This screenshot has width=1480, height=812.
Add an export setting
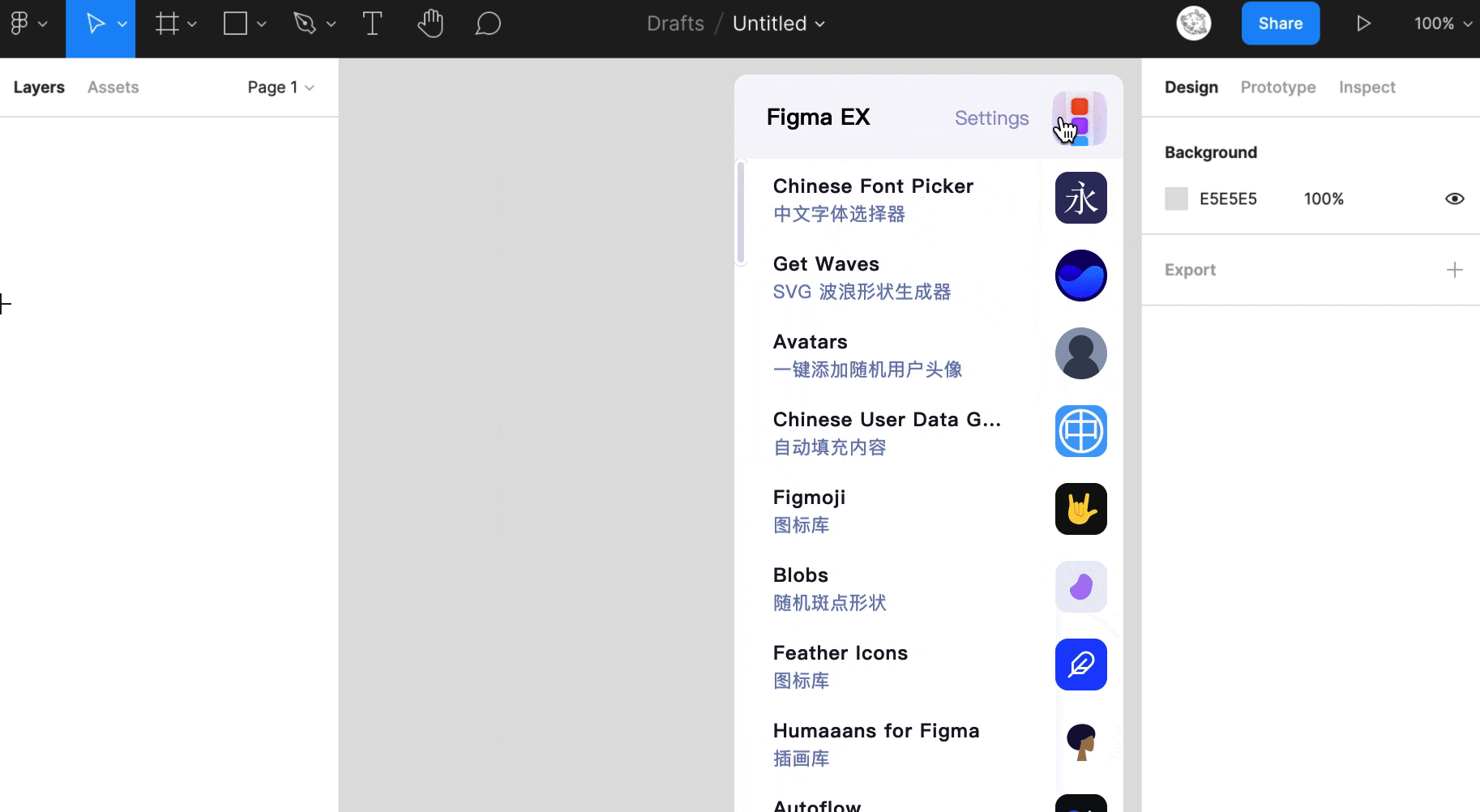(x=1454, y=270)
